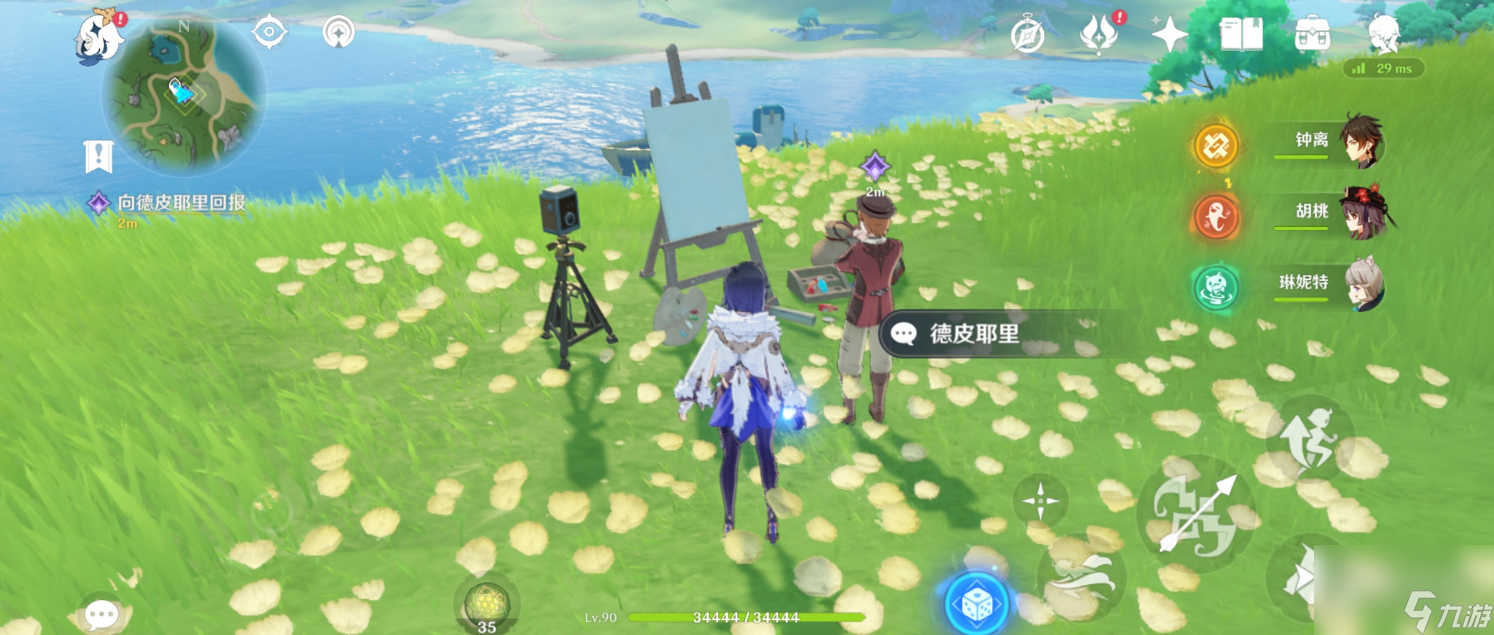Open the Paimon menu
The height and width of the screenshot is (635, 1494).
(100, 36)
